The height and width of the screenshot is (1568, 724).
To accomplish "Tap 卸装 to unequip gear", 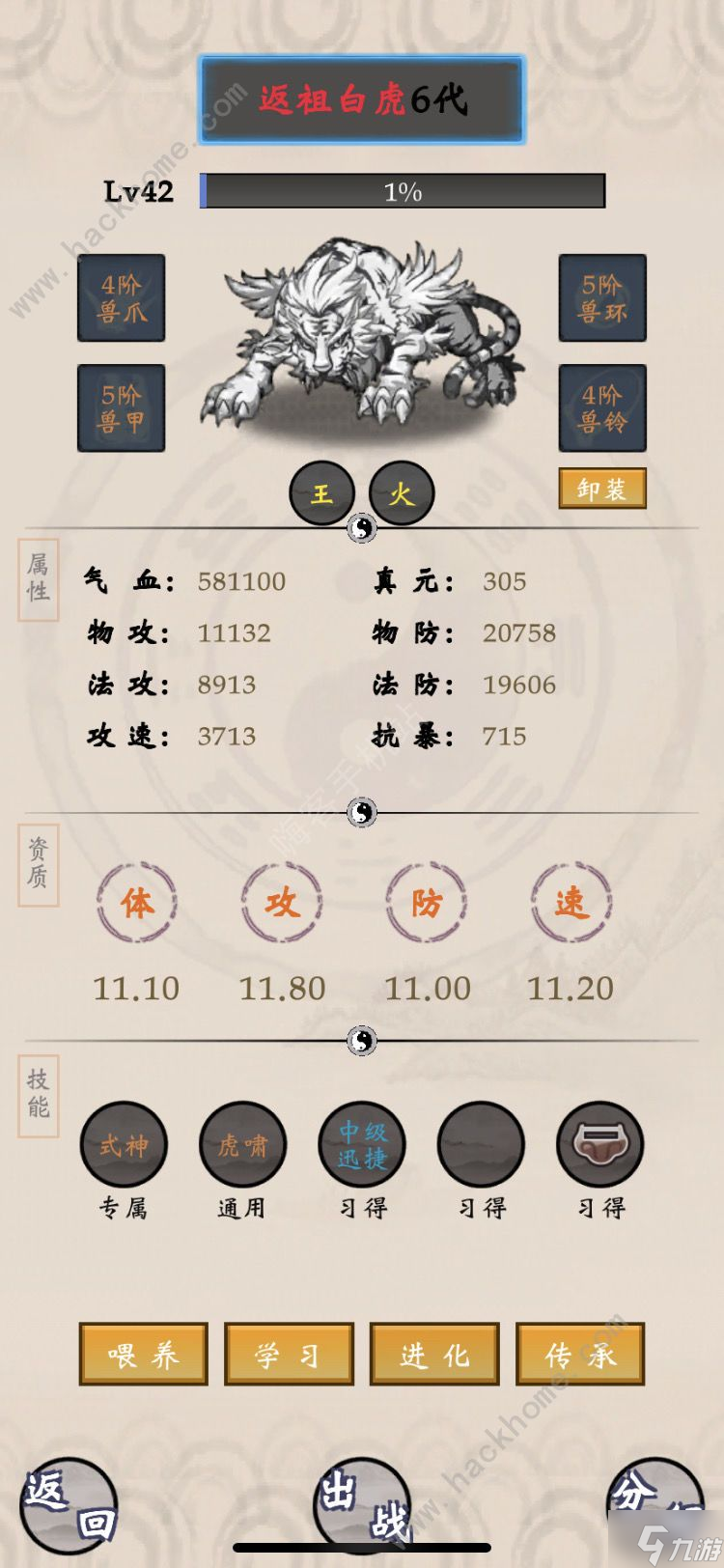I will [x=601, y=489].
